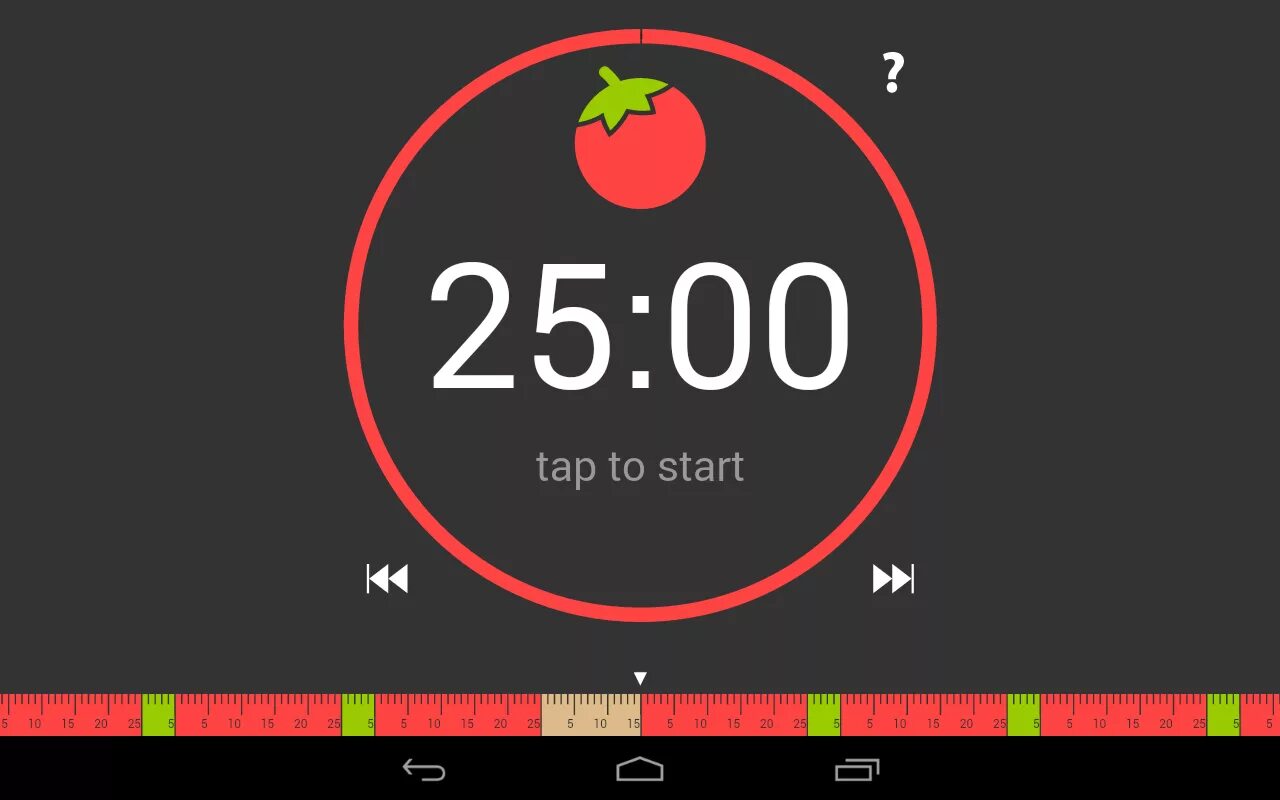This screenshot has width=1280, height=800.
Task: Go back using the system back arrow
Action: (x=424, y=769)
